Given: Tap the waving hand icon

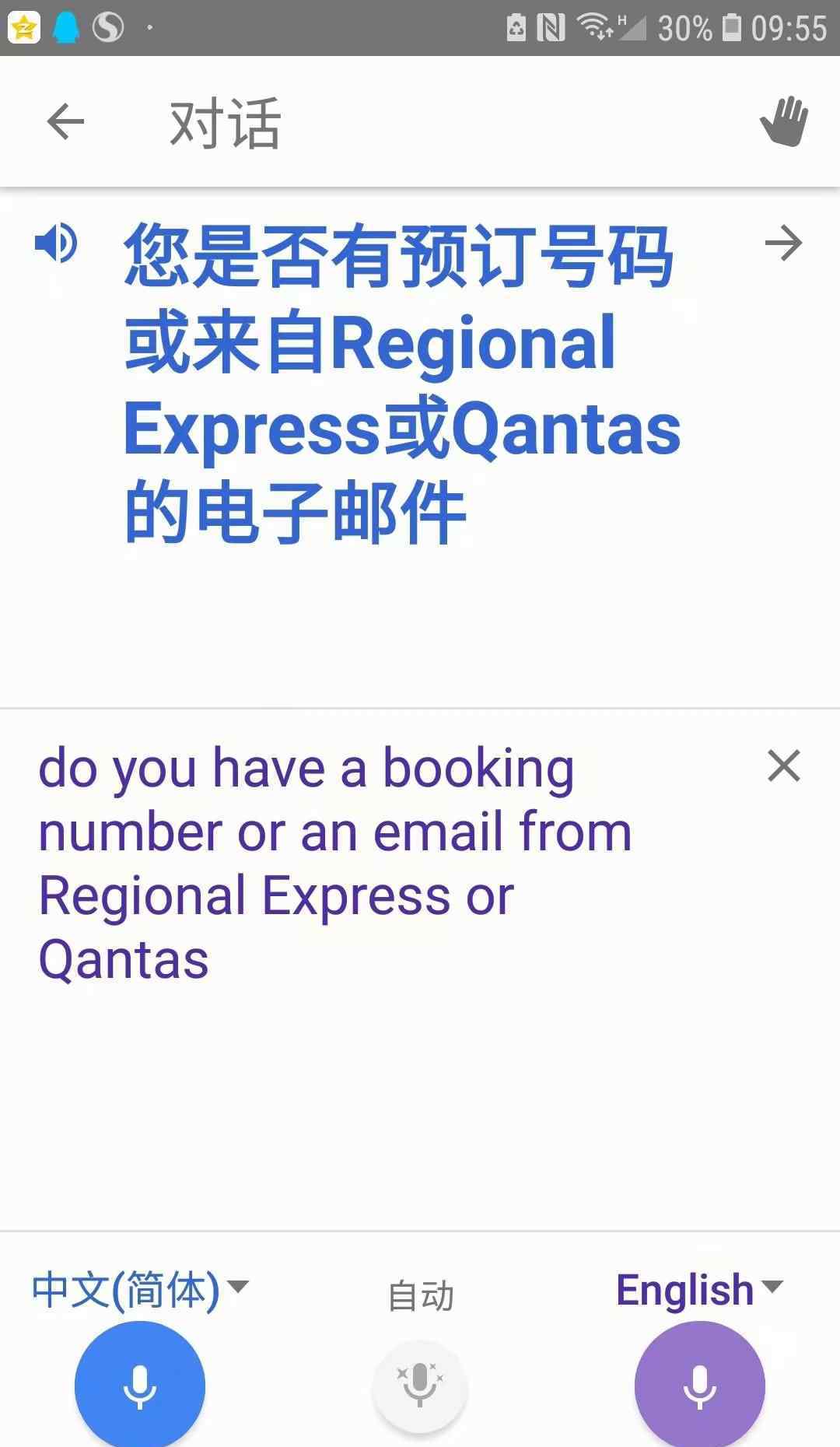Looking at the screenshot, I should click(x=784, y=121).
